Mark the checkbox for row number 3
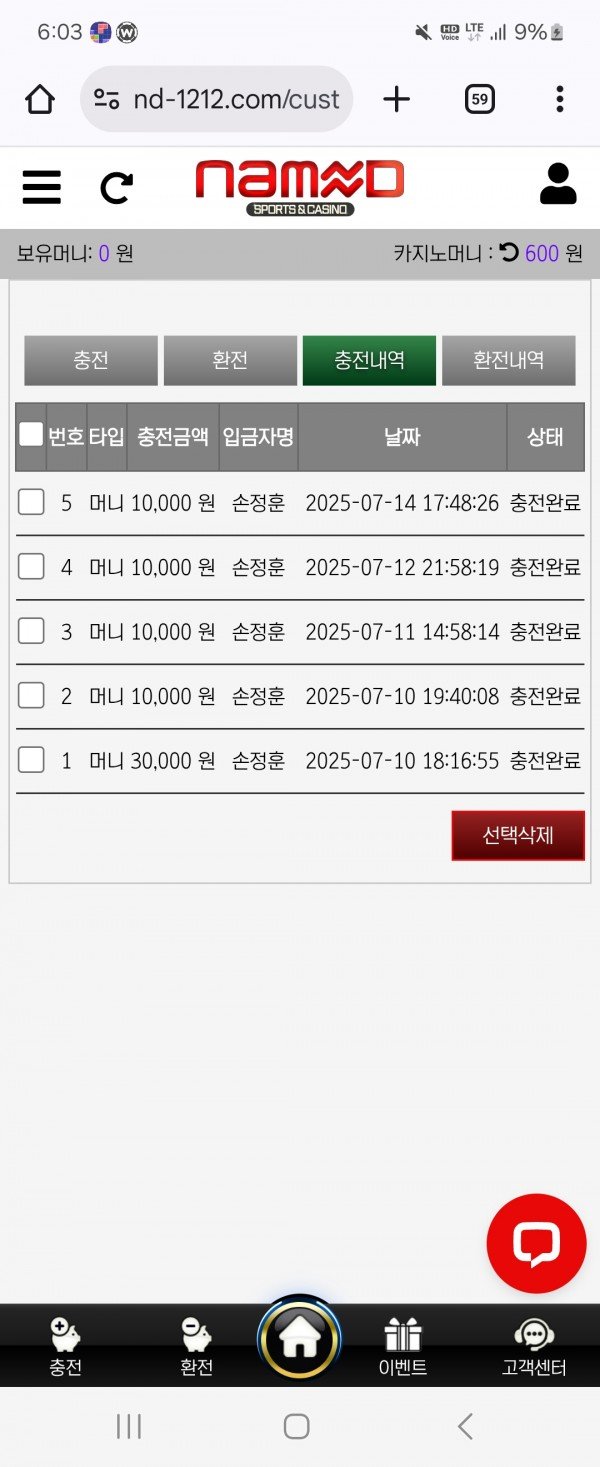This screenshot has width=600, height=1467. tap(31, 631)
